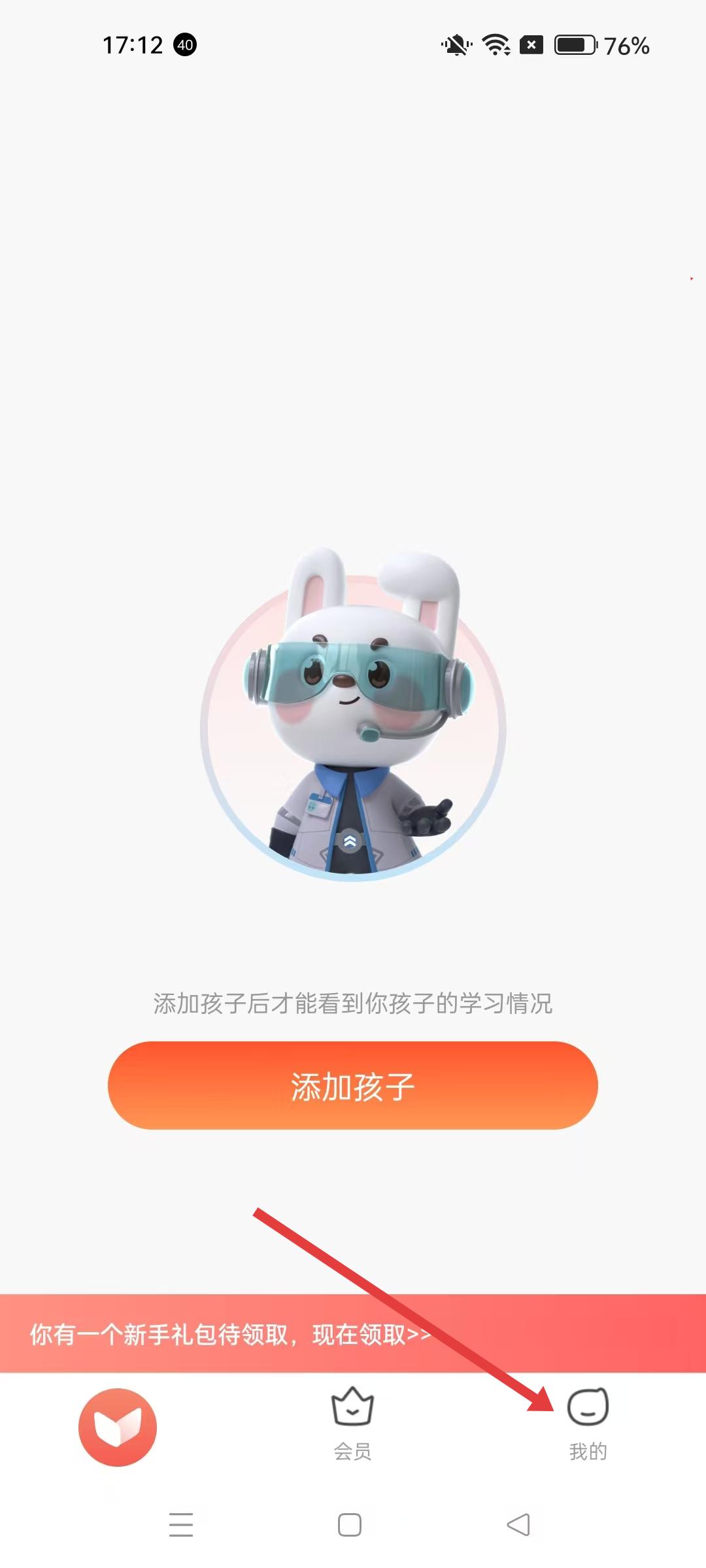The width and height of the screenshot is (706, 1568).
Task: Open the 我的 tab
Action: point(588,1424)
